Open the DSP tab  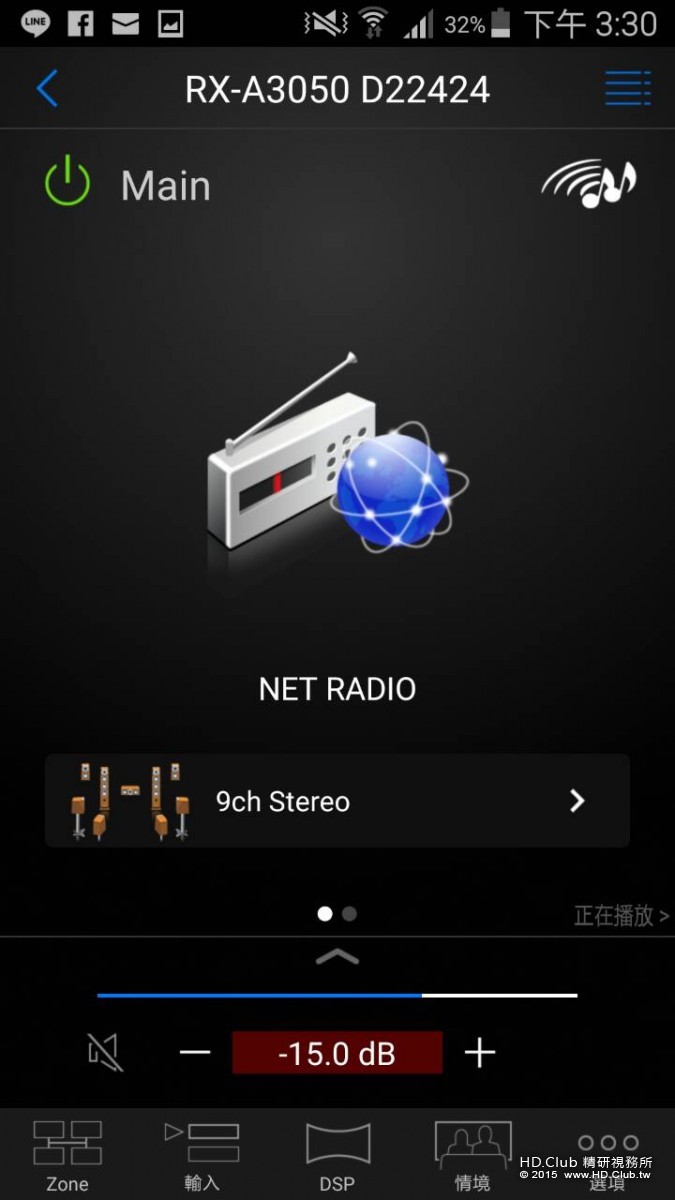pyautogui.click(x=337, y=1155)
